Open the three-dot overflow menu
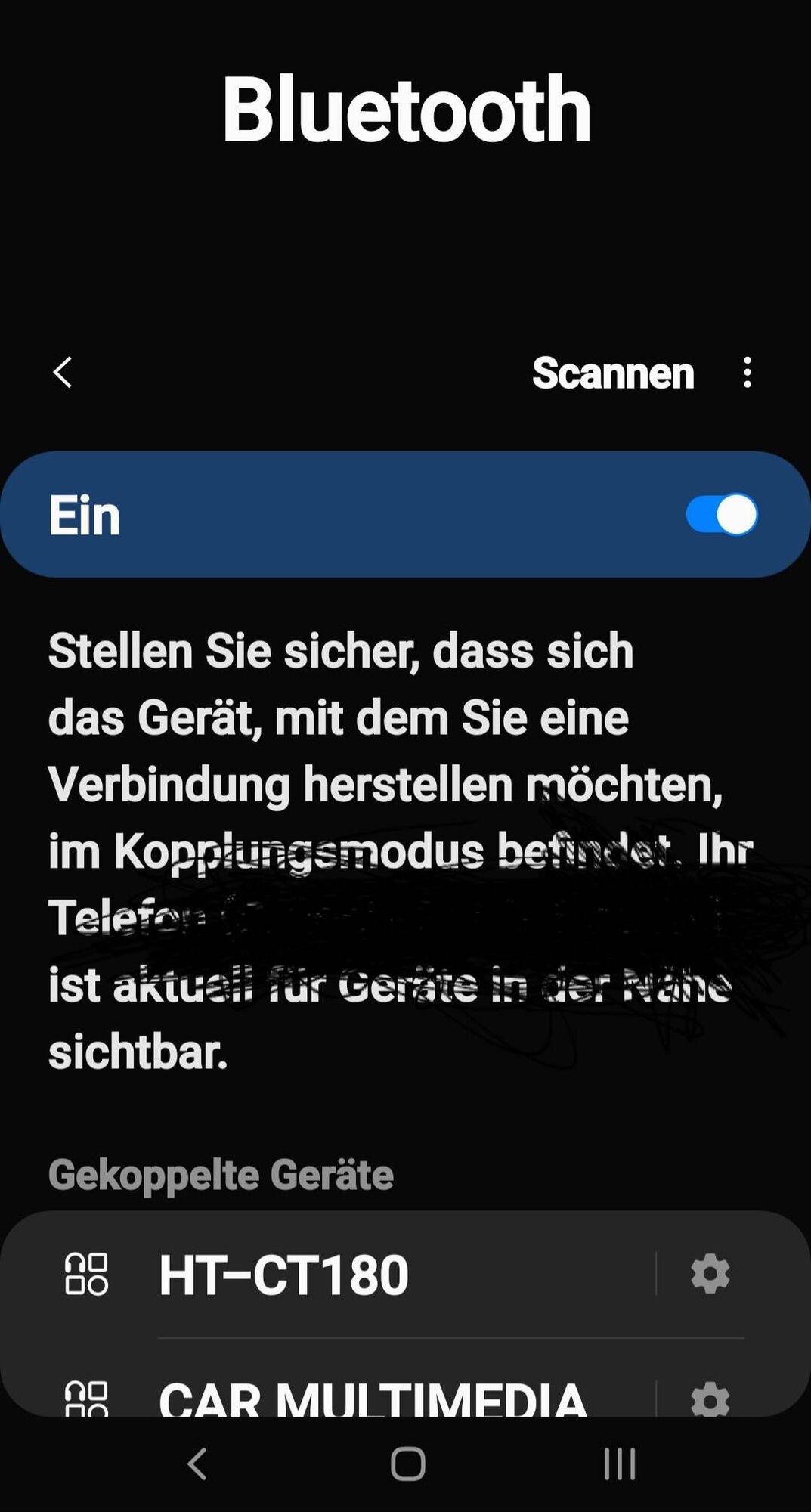811x1512 pixels. [747, 373]
